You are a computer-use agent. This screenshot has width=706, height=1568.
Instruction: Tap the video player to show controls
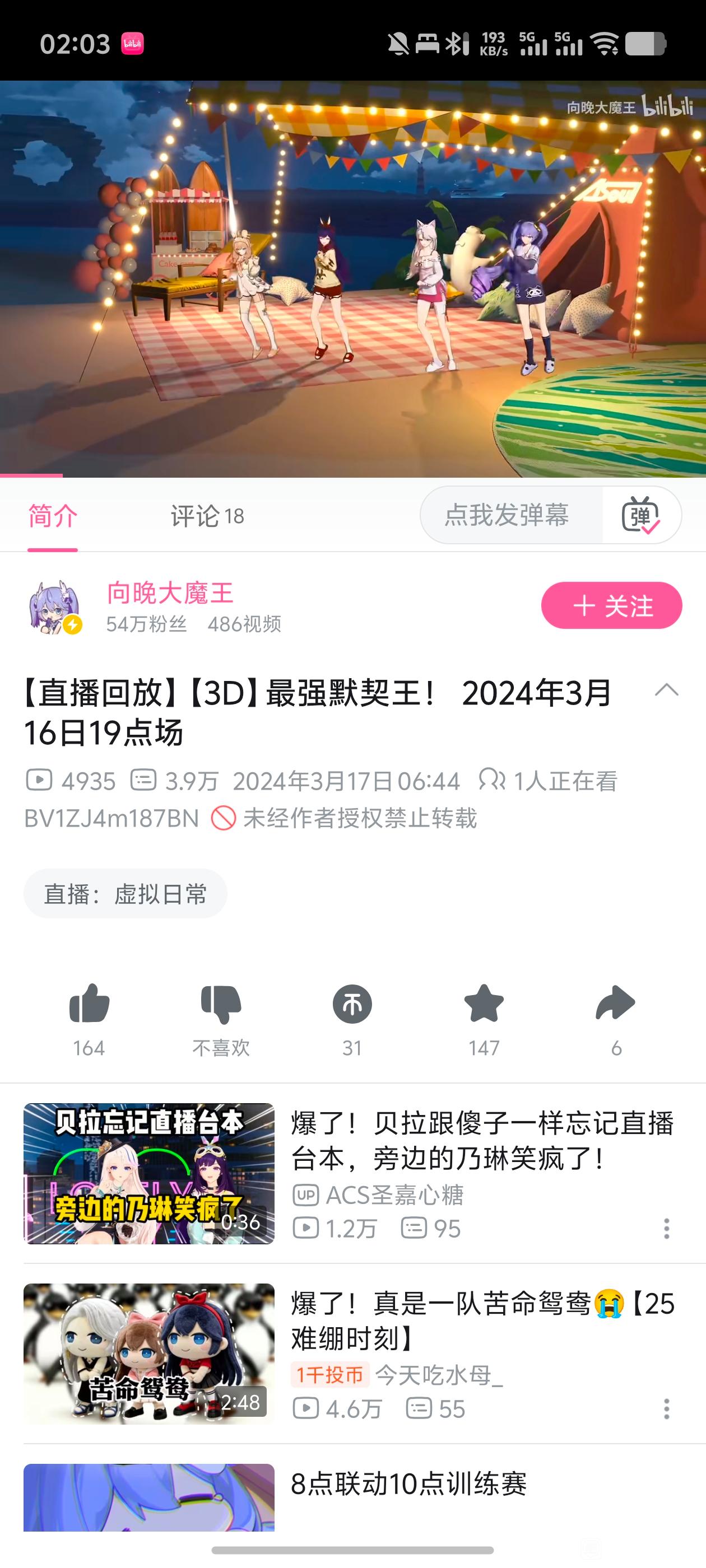coord(352,279)
